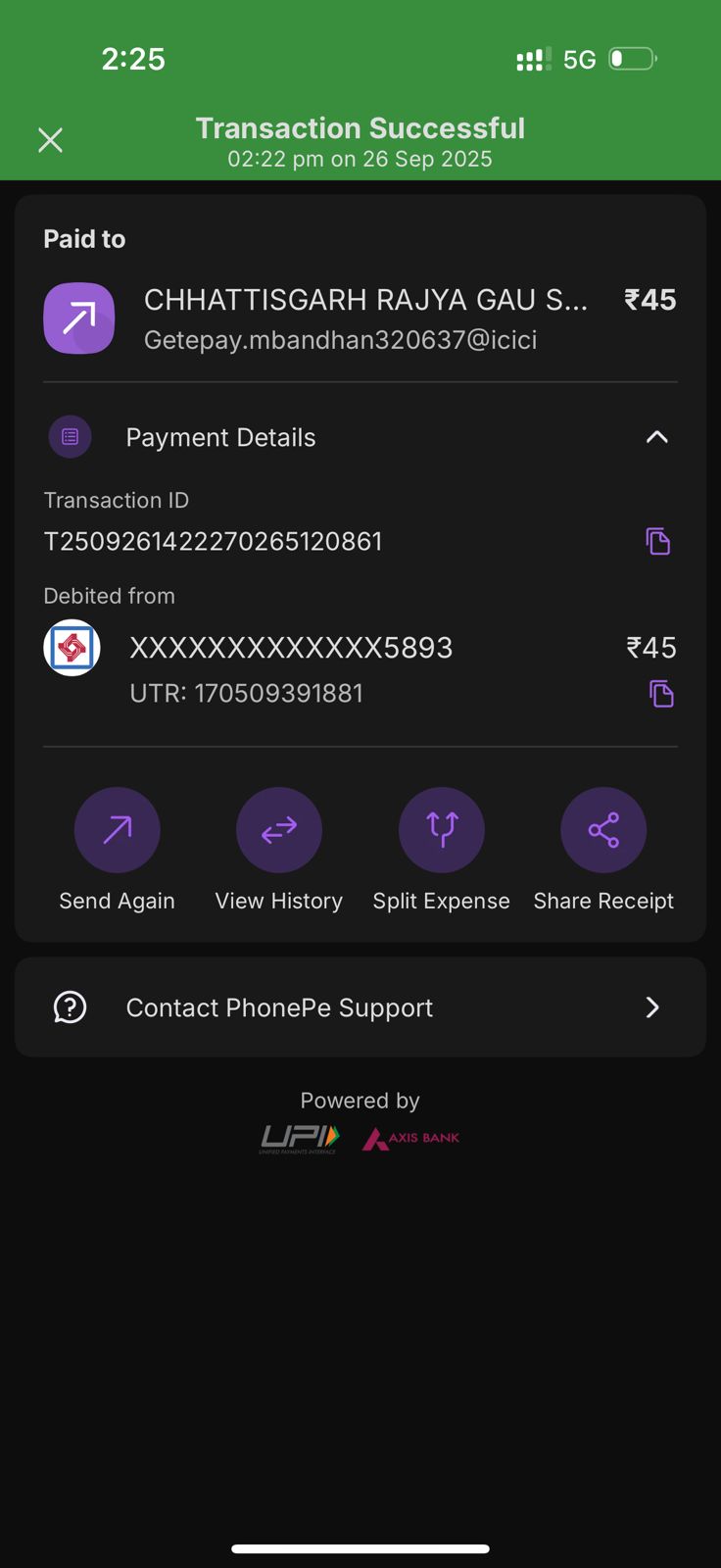Copy the Transaction ID

658,541
